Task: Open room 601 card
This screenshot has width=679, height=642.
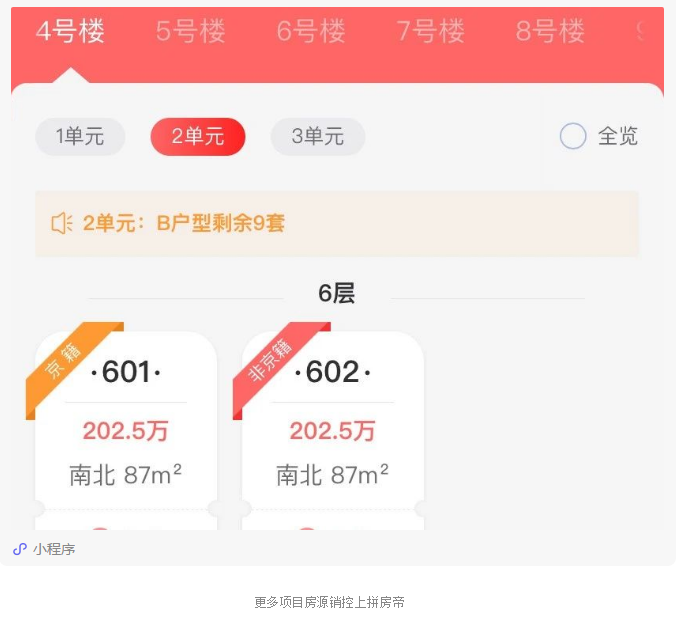Action: (126, 420)
